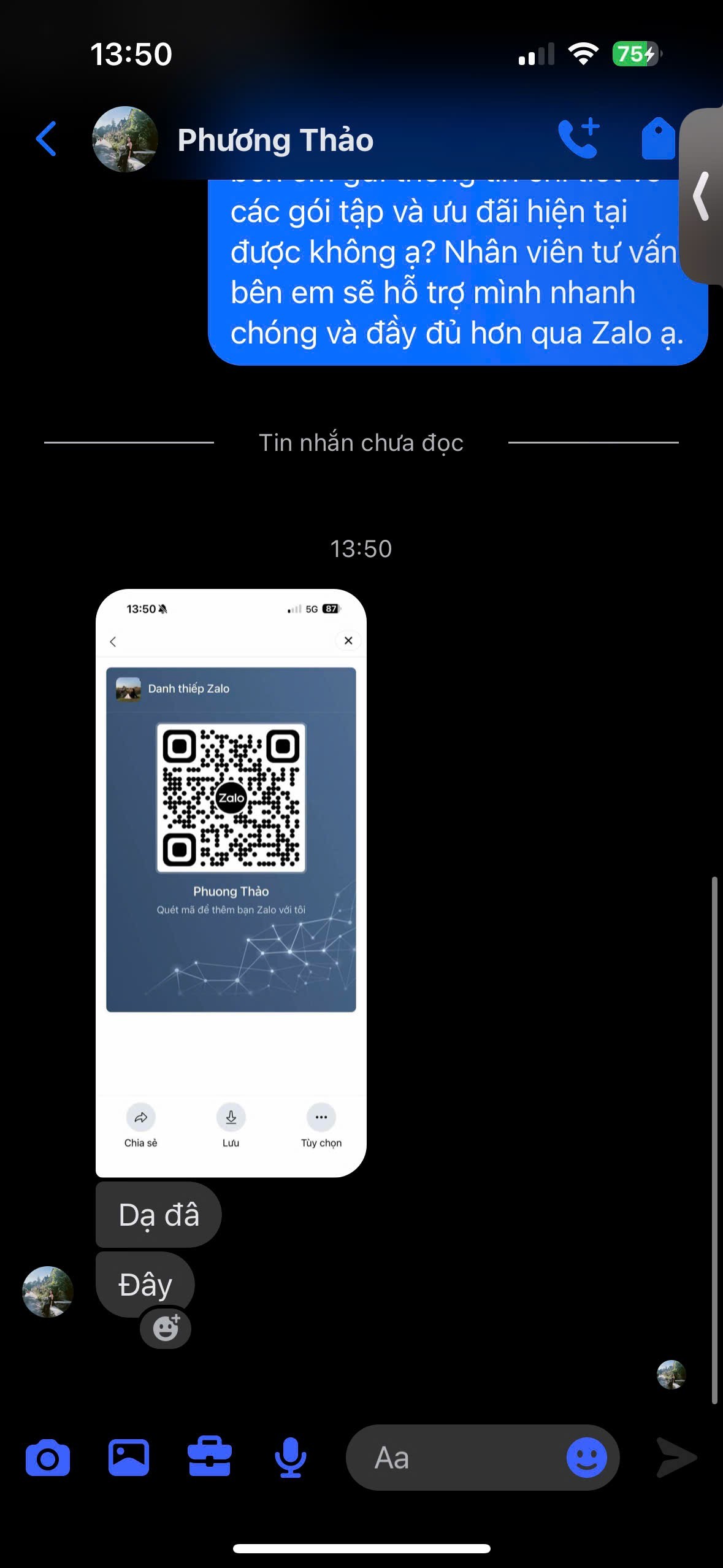Open the Zalo QR screenshot image

tap(231, 882)
